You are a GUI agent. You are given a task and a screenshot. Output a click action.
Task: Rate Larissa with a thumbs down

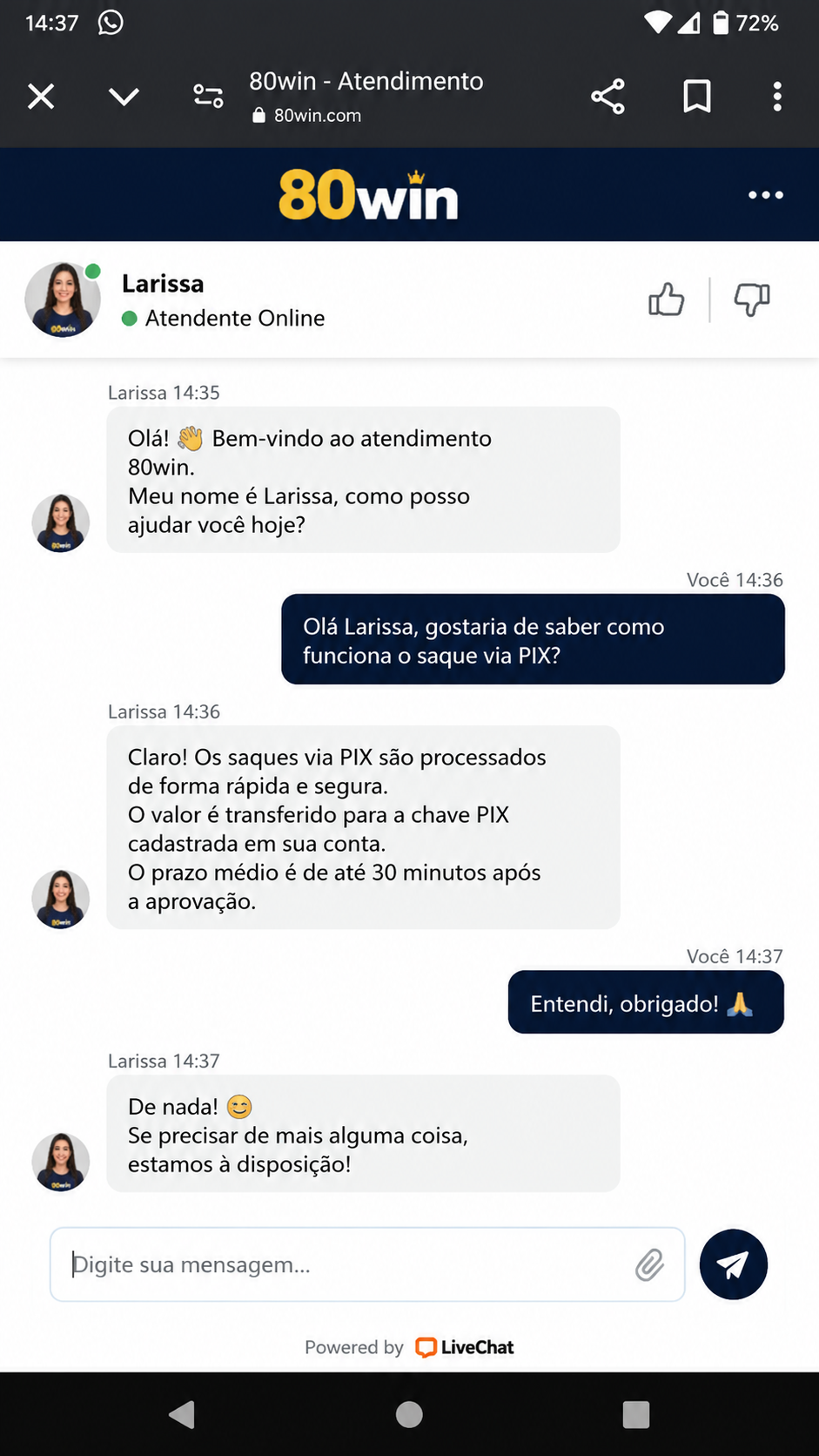click(752, 300)
